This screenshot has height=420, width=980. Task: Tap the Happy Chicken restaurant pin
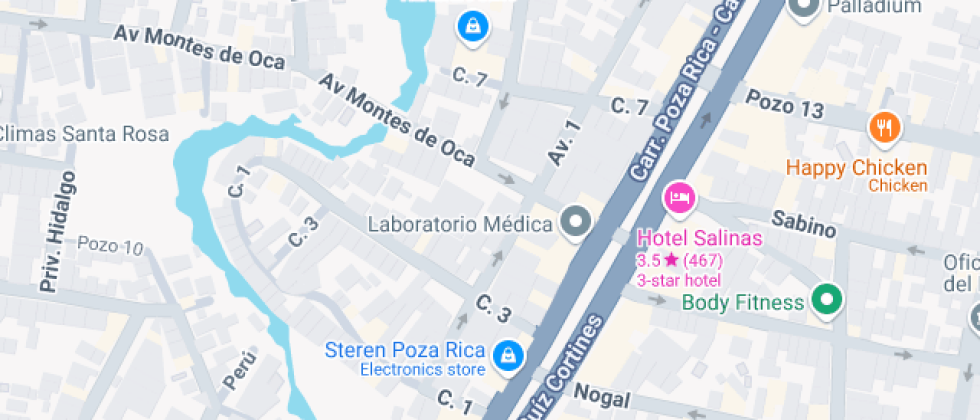tap(884, 129)
